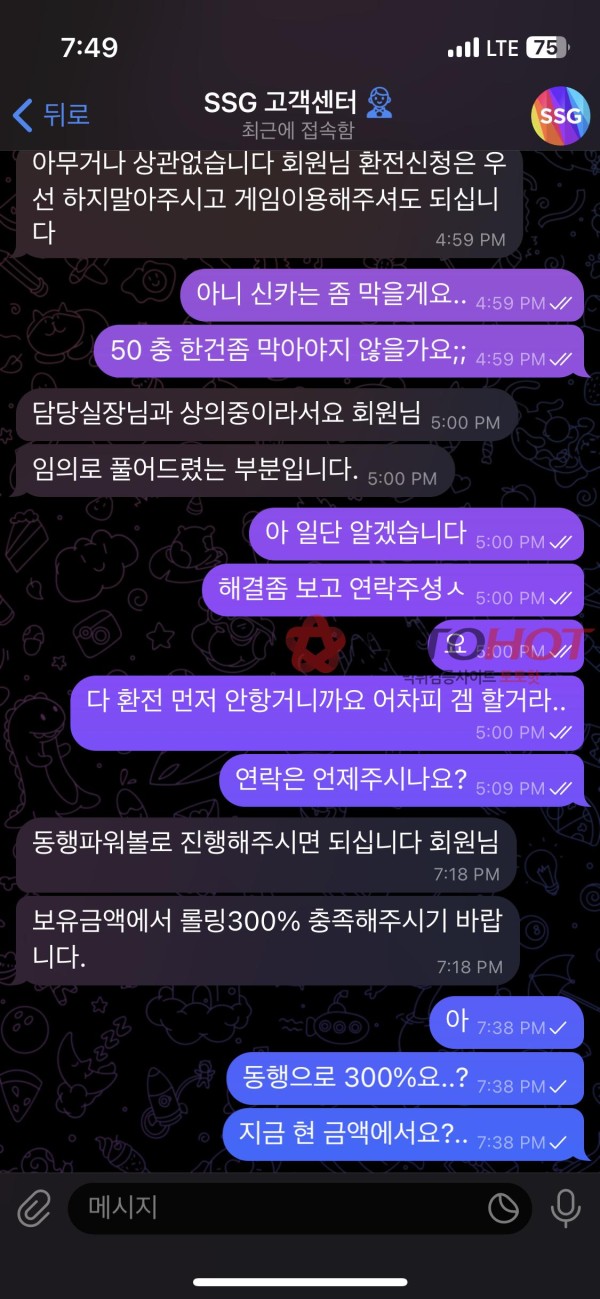Open SSG 고객센터 chat info header
The height and width of the screenshot is (1299, 600).
pos(298,112)
